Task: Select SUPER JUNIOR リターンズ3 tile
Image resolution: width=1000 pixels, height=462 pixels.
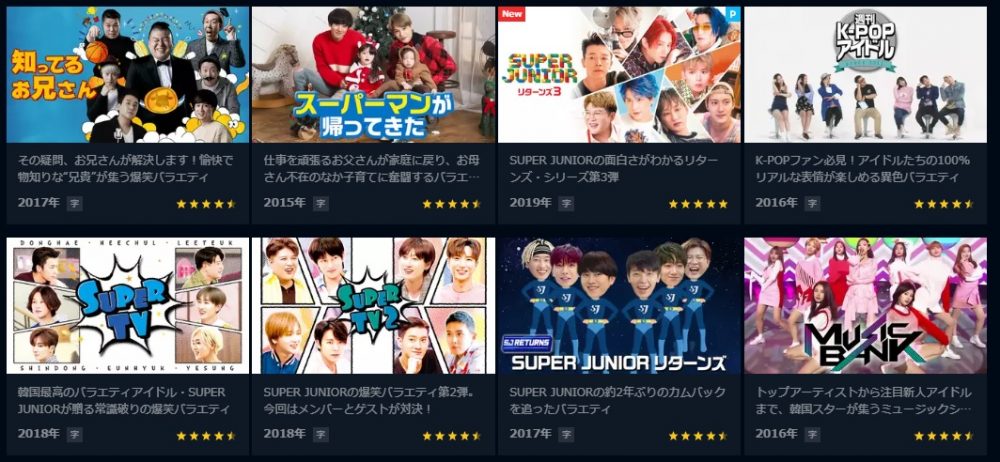Action: coord(619,75)
